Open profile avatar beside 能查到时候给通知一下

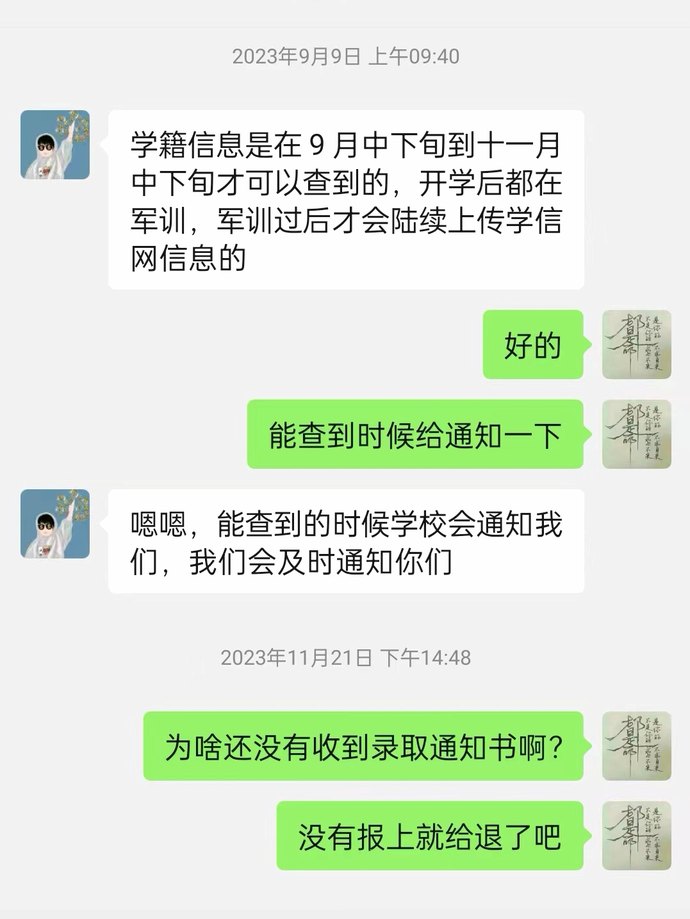point(636,434)
